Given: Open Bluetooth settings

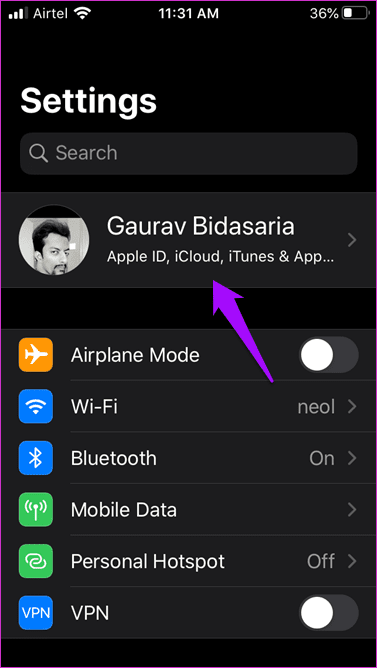Looking at the screenshot, I should click(188, 458).
